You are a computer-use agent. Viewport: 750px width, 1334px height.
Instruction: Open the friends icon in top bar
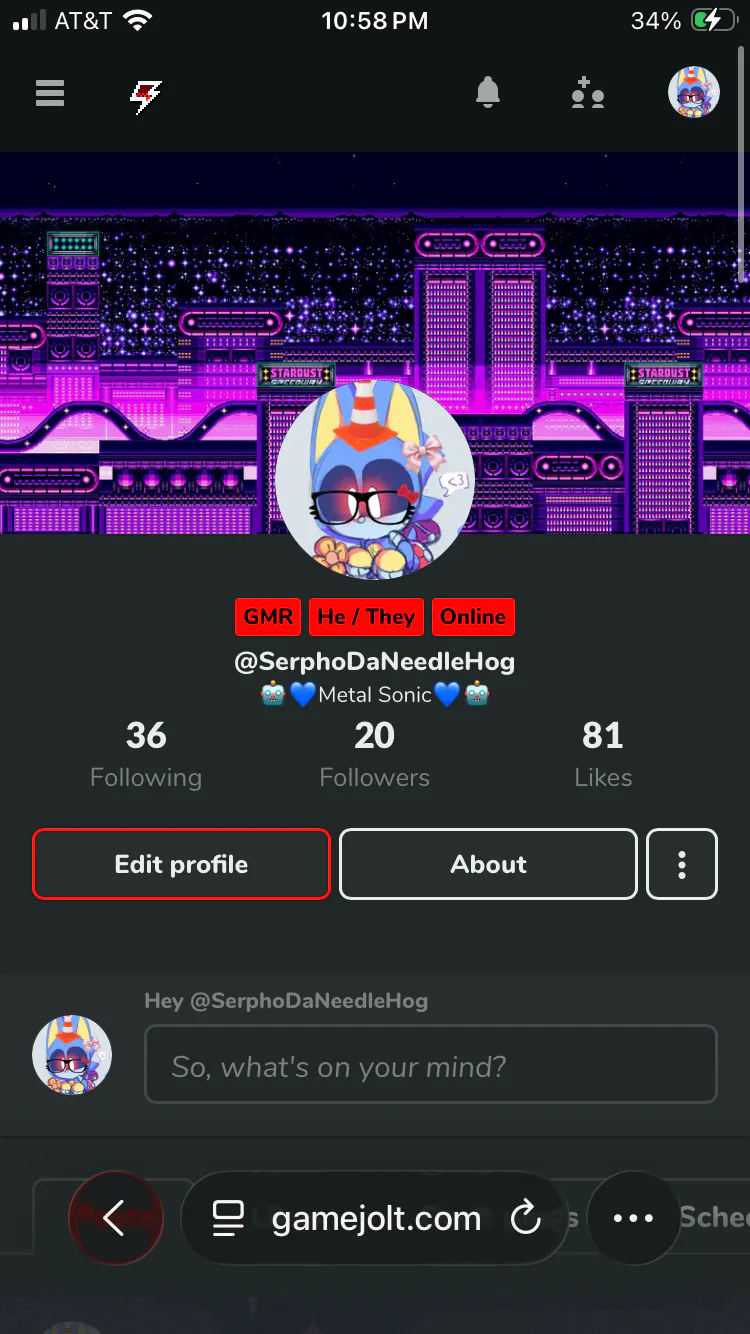point(587,94)
